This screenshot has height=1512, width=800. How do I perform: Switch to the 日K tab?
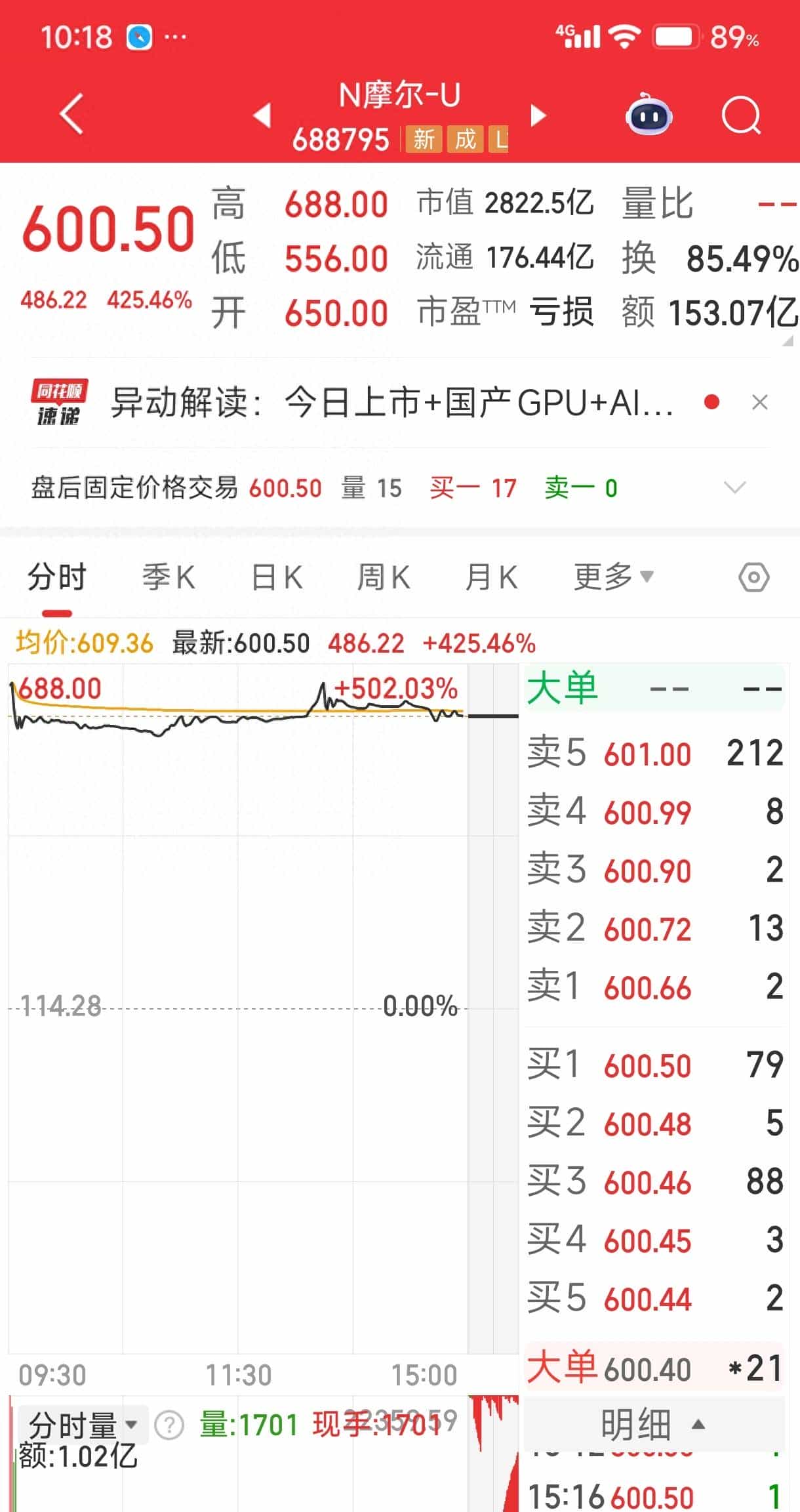coord(277,578)
